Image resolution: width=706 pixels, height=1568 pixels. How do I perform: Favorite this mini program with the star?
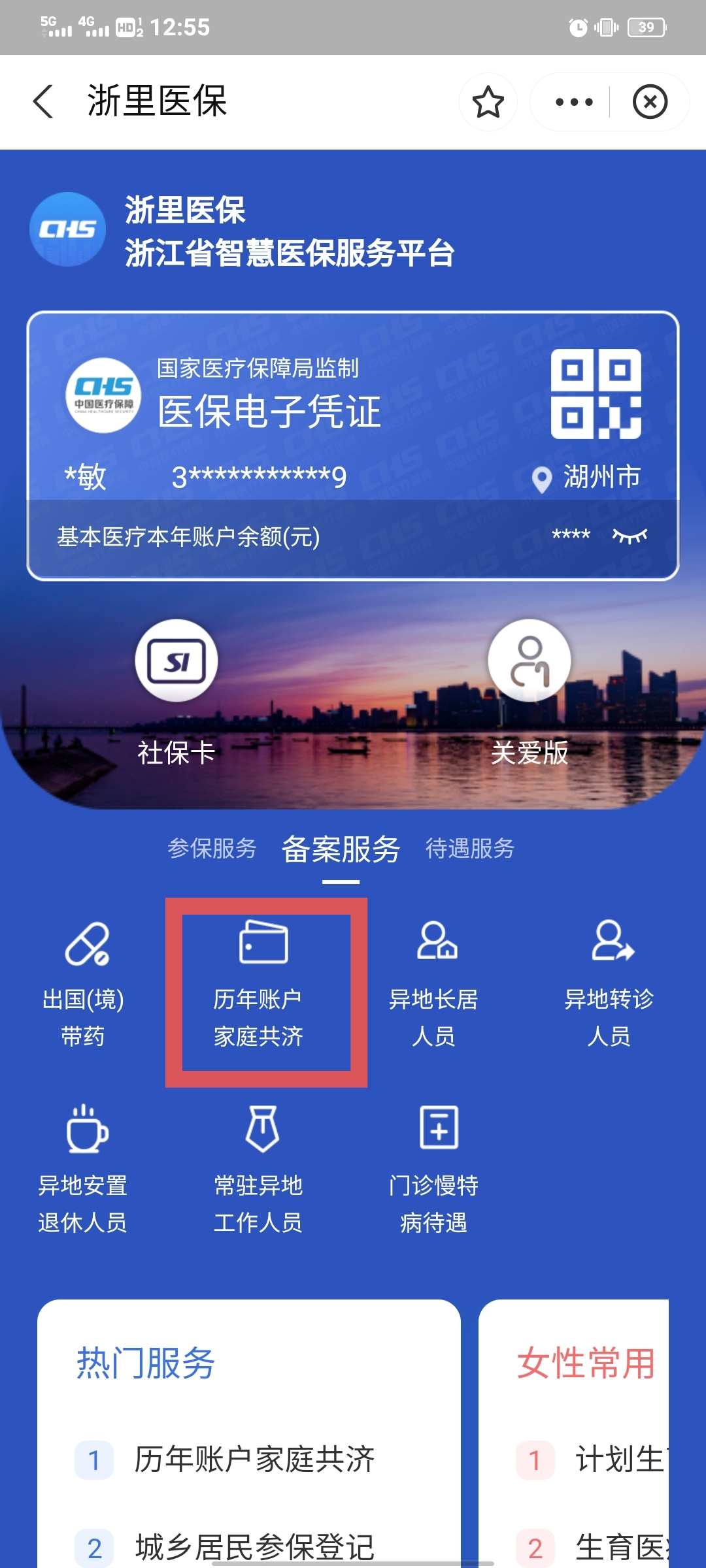click(x=488, y=102)
